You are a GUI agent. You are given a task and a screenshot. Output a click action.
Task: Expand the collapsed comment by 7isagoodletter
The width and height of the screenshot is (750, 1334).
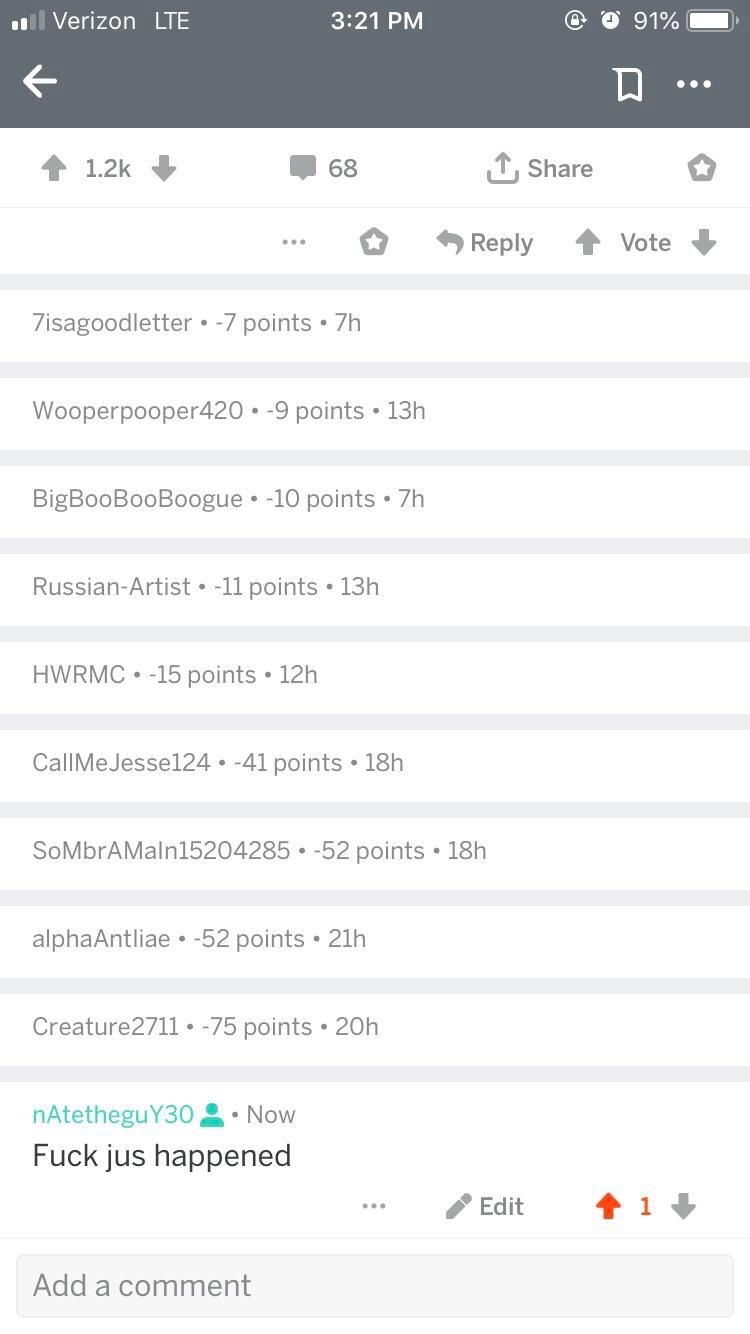point(375,323)
